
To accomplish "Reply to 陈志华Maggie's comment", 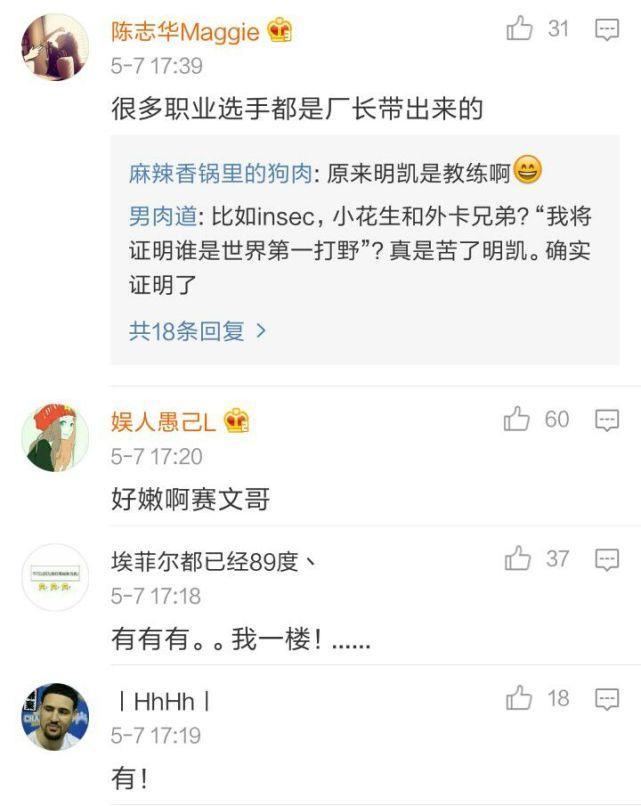I will 607,30.
